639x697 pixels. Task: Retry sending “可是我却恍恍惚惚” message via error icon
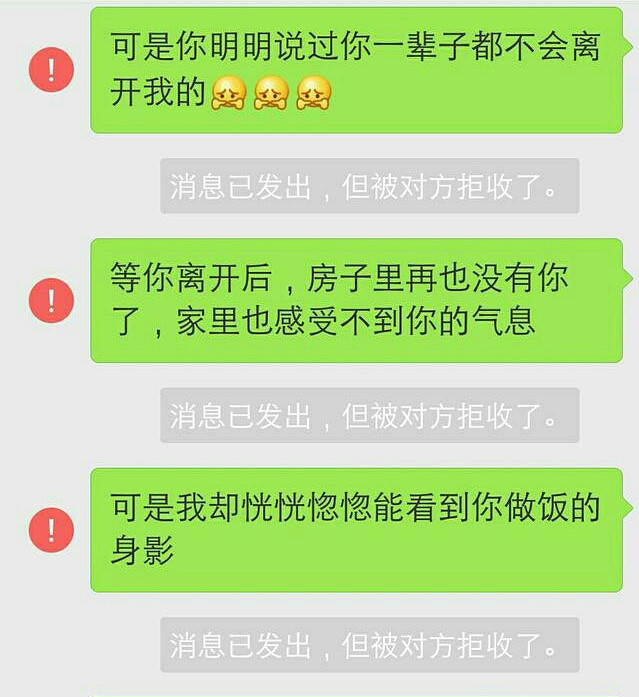pos(51,528)
